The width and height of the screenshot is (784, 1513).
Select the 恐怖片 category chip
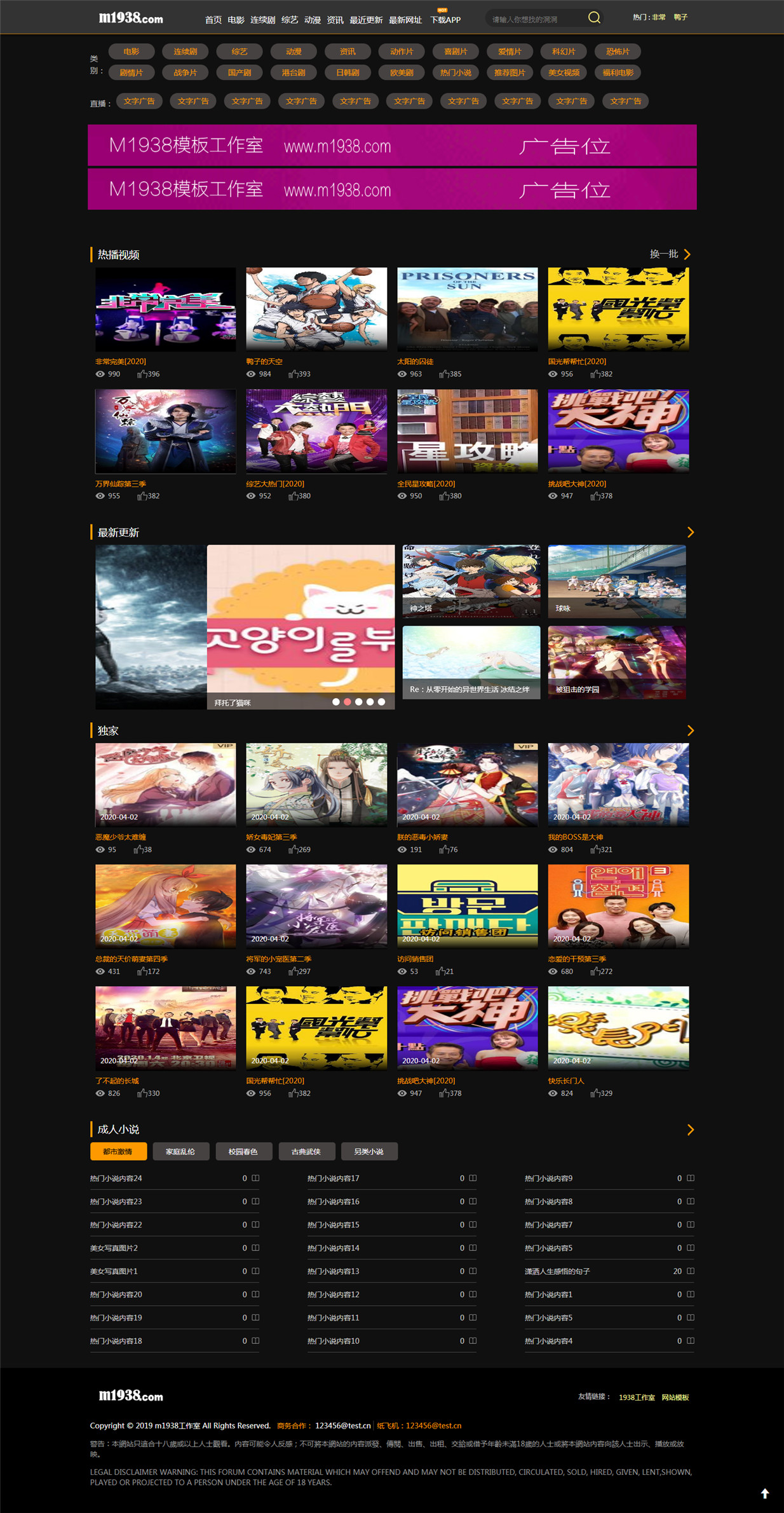pos(618,51)
